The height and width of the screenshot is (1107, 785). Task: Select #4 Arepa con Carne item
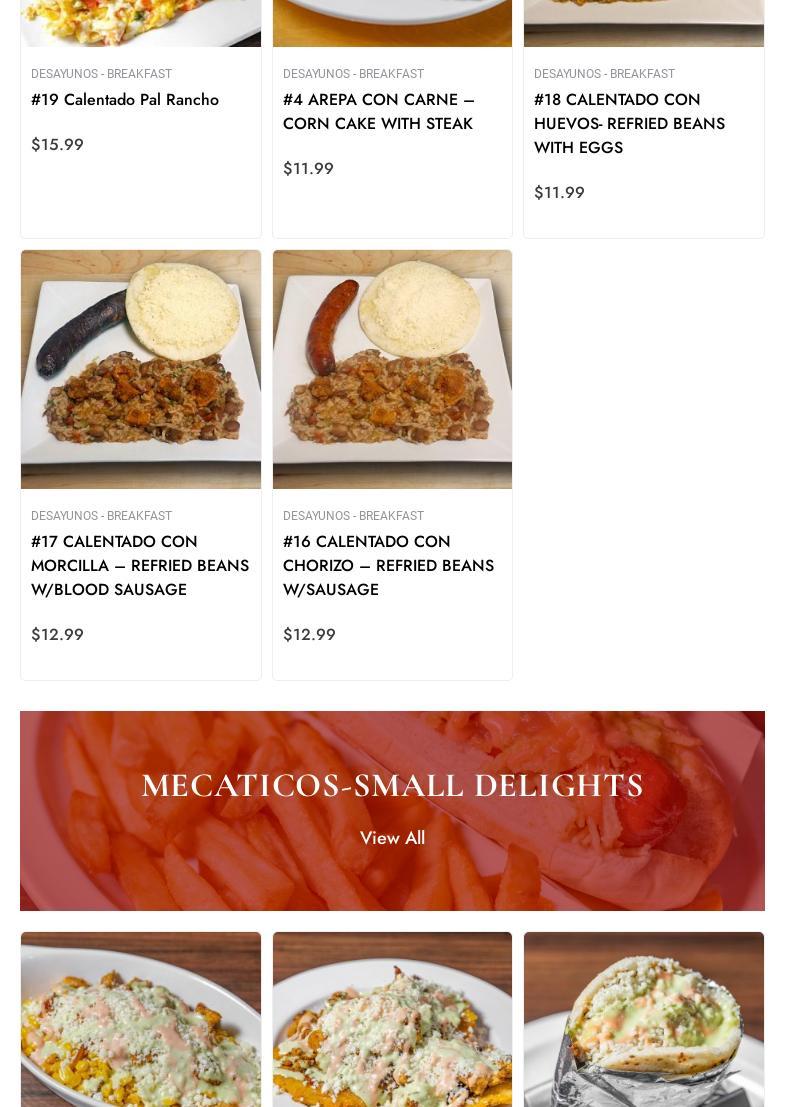pyautogui.click(x=378, y=112)
